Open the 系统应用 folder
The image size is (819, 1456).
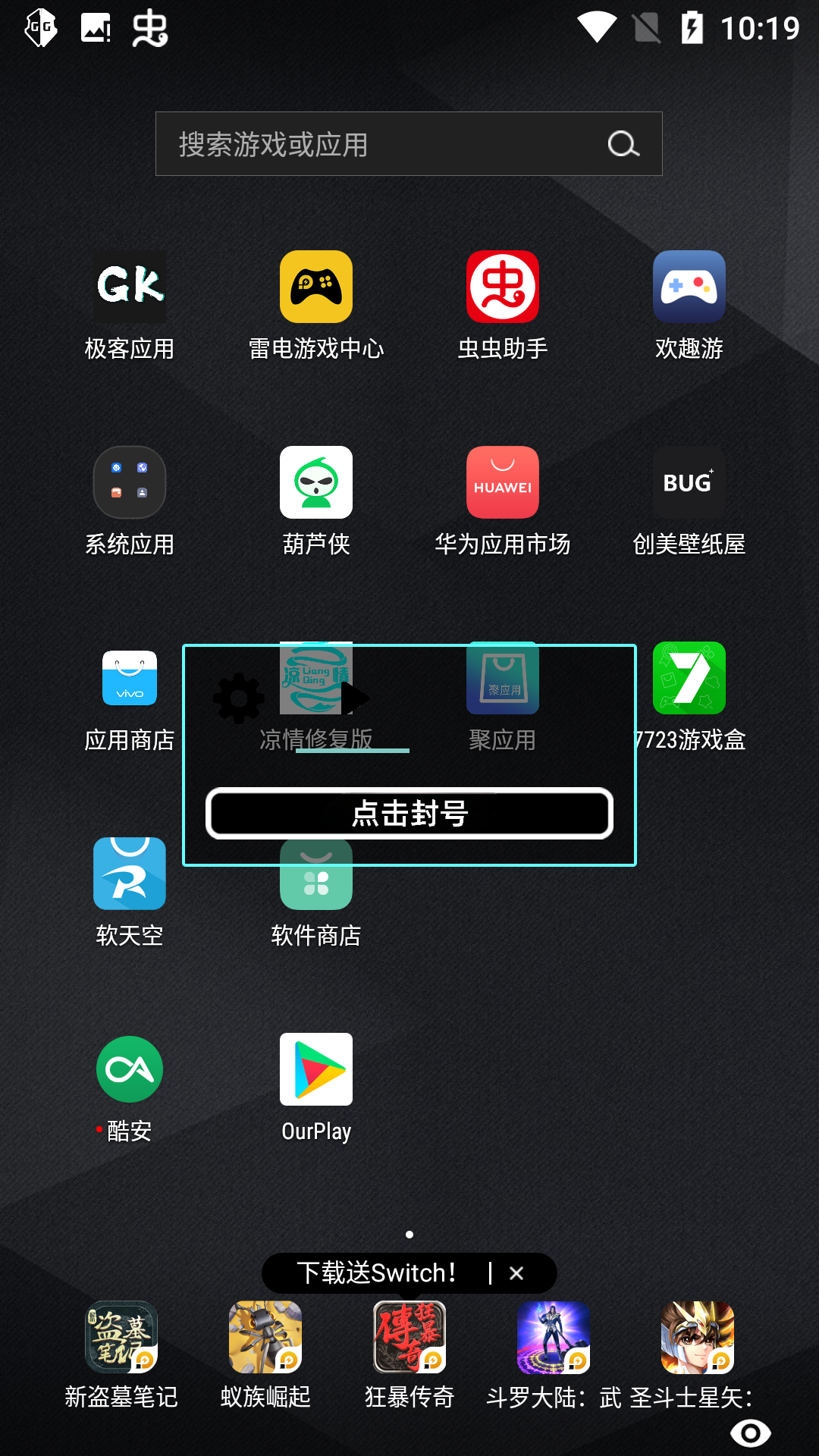130,483
